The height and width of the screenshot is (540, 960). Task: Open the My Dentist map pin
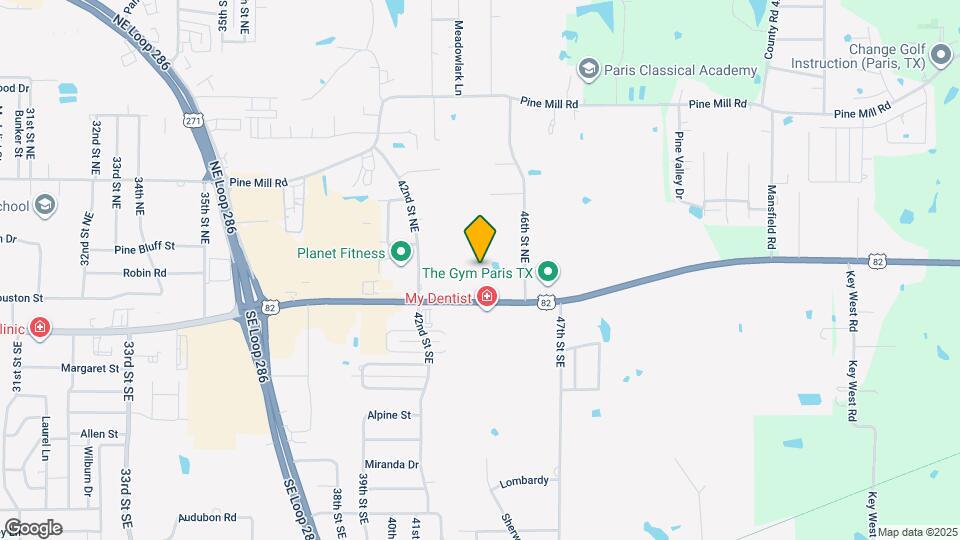tap(487, 298)
